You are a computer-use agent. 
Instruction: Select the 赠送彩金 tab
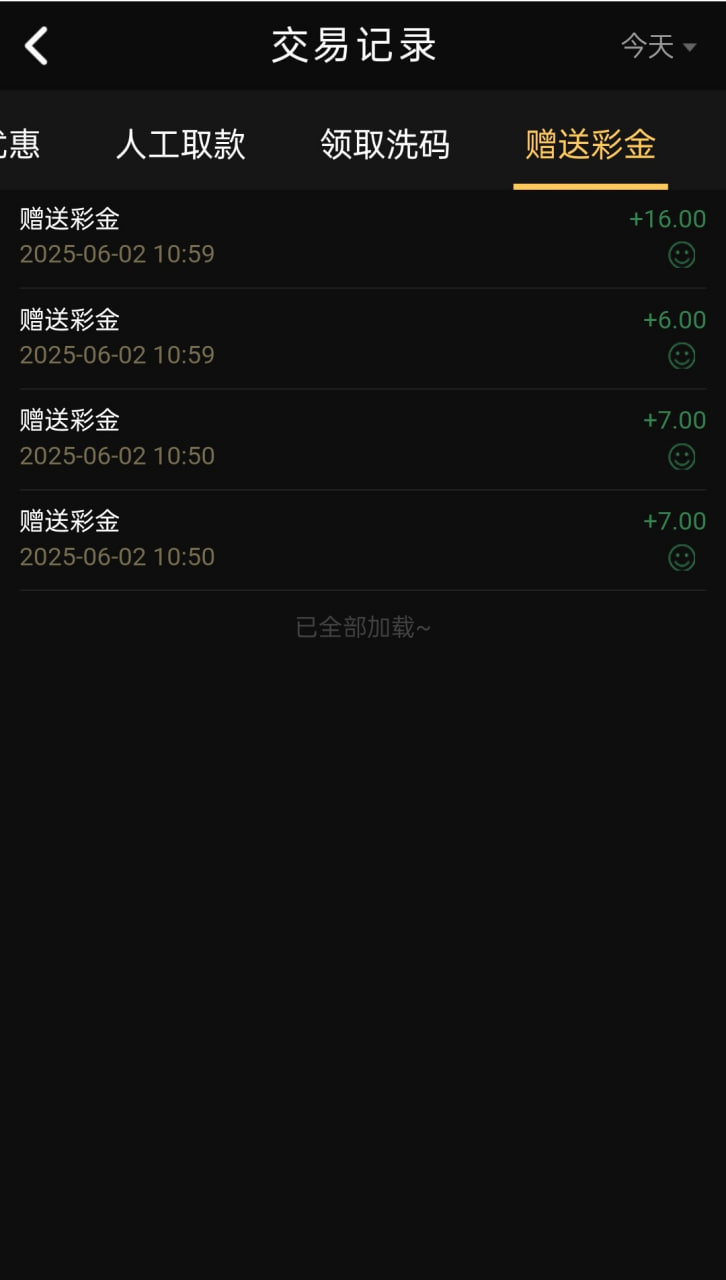(x=590, y=144)
